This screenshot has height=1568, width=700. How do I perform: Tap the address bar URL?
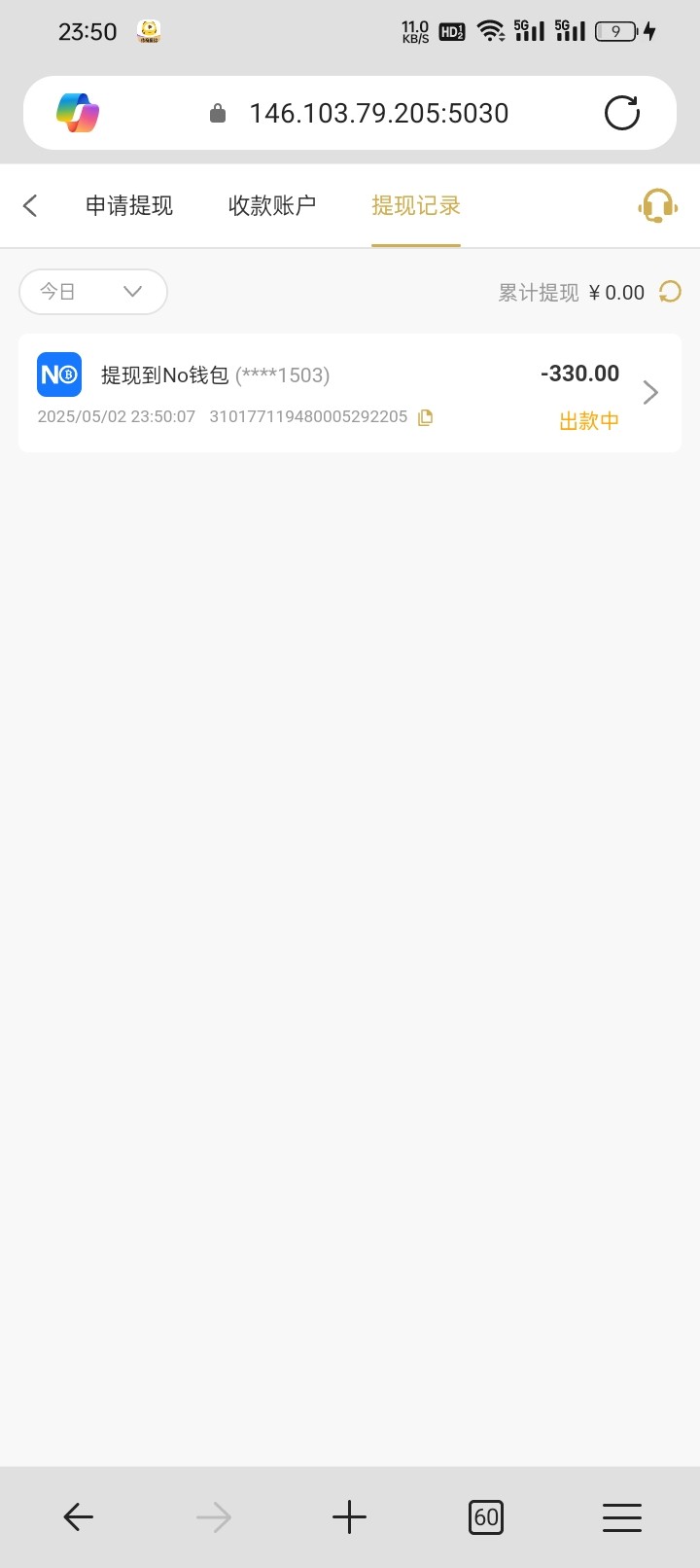tap(378, 113)
